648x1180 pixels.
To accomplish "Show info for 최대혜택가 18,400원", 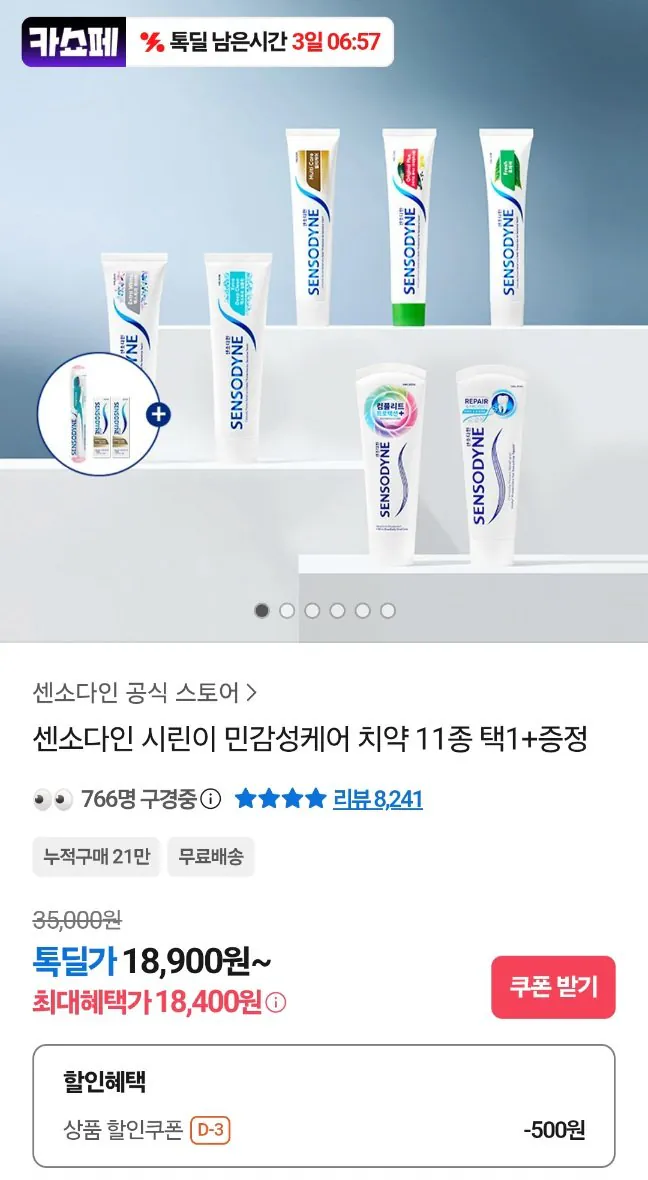I will tap(277, 1002).
